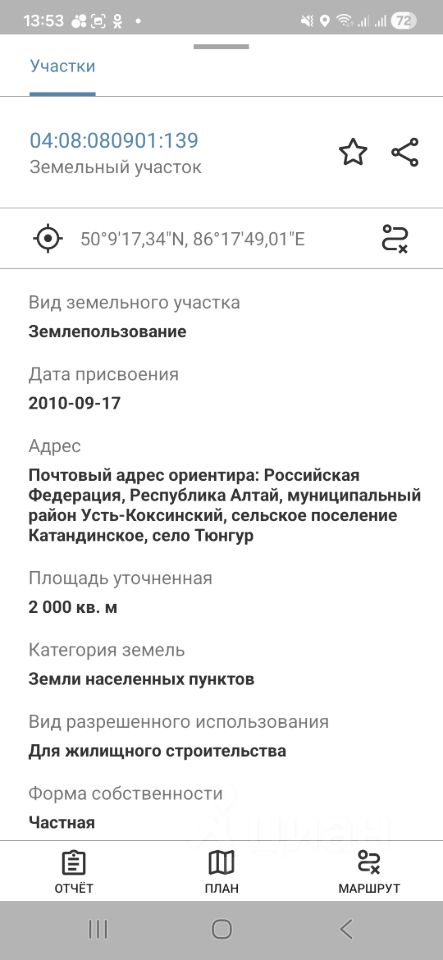
Task: Go to the home screen
Action: tap(222, 929)
